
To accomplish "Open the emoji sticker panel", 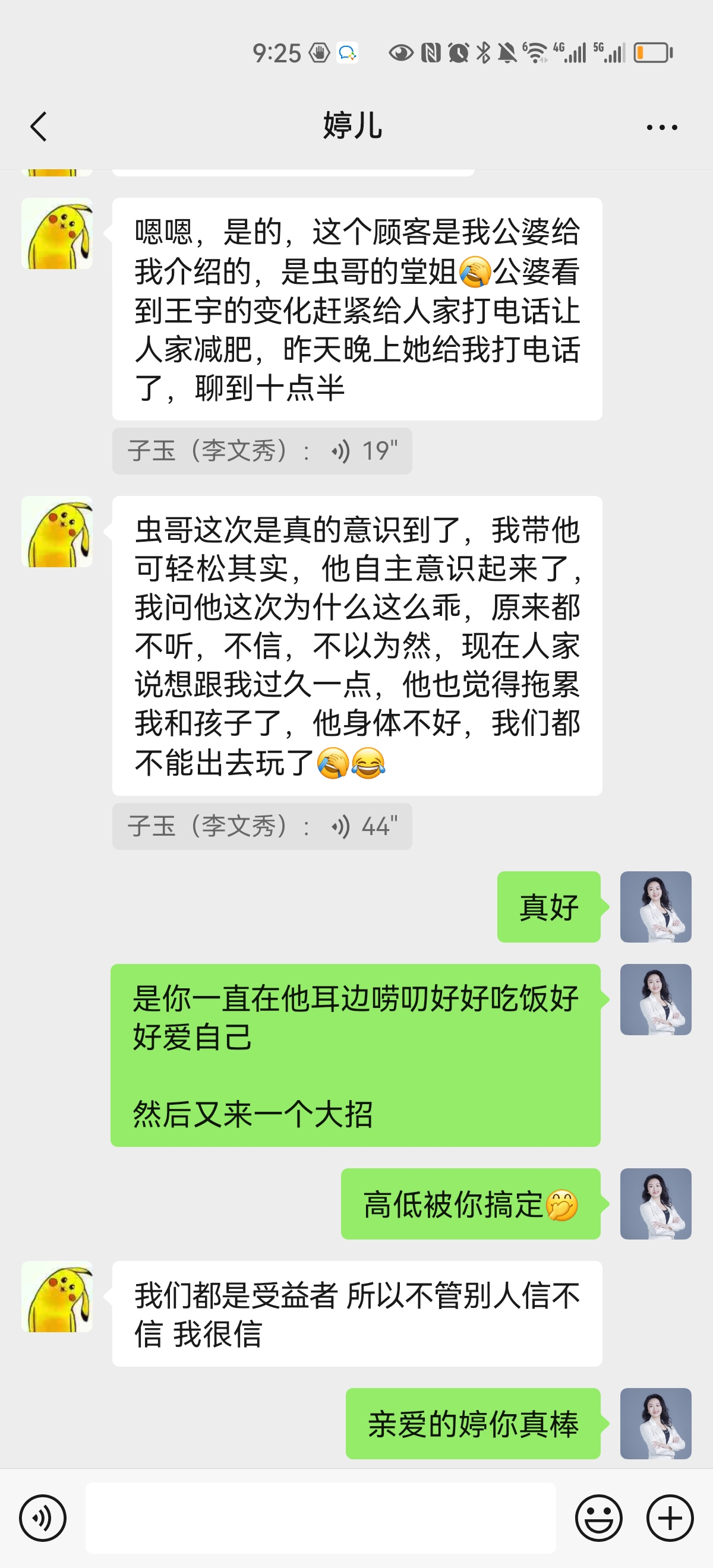I will [598, 1518].
